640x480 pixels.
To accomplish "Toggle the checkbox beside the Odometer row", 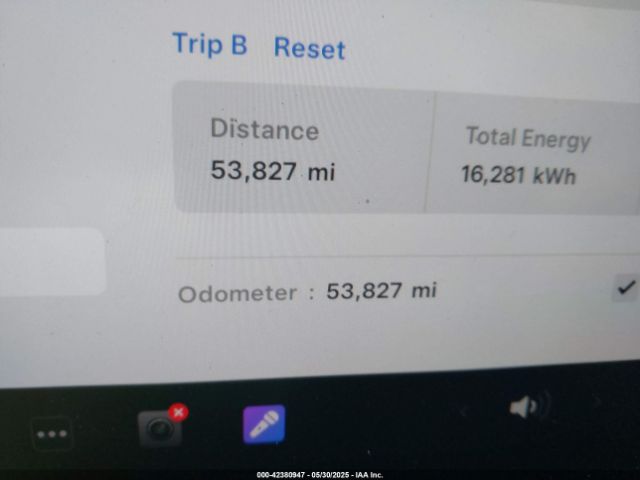I will click(626, 288).
